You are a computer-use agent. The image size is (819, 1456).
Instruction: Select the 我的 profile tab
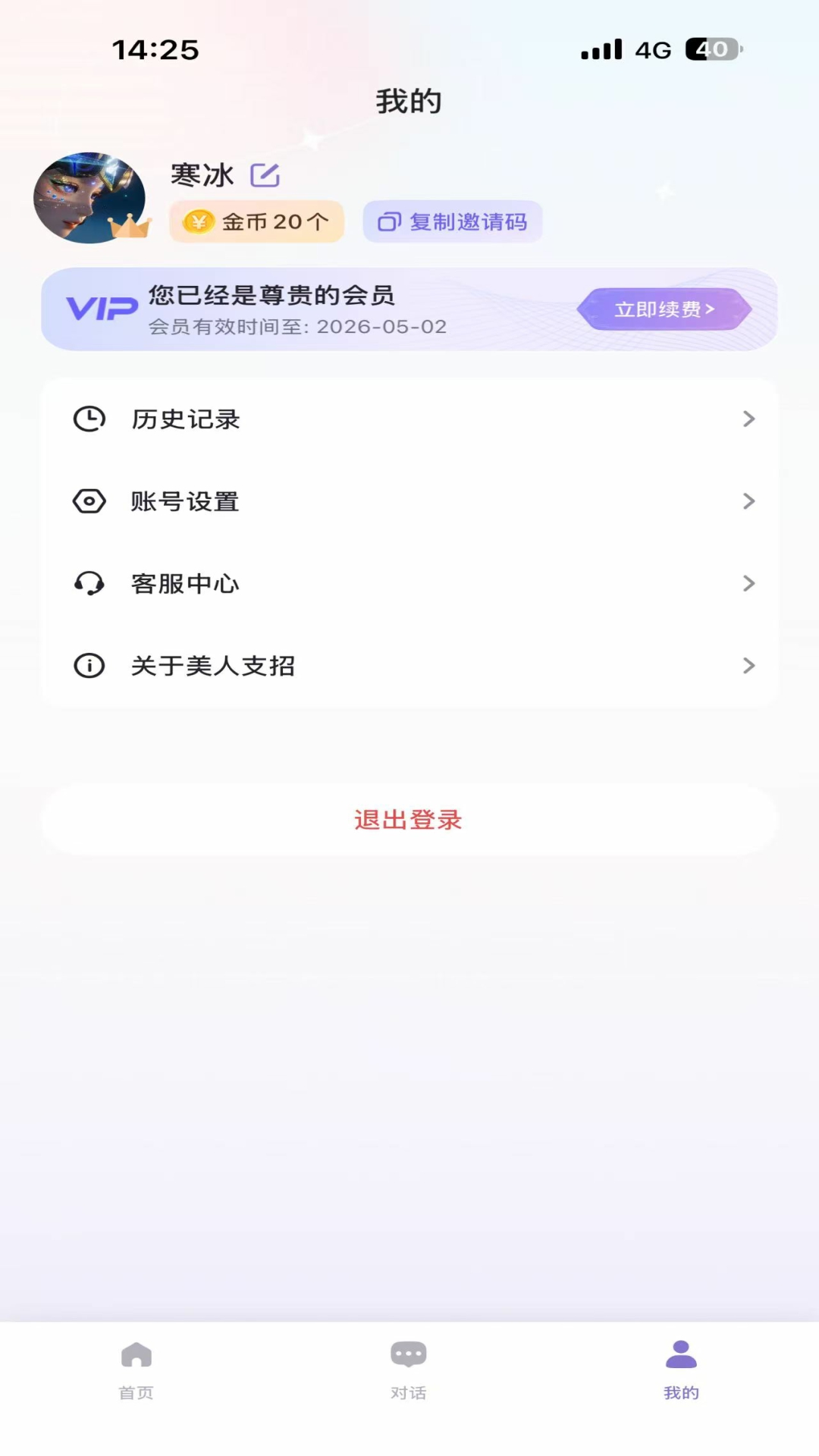click(681, 1370)
